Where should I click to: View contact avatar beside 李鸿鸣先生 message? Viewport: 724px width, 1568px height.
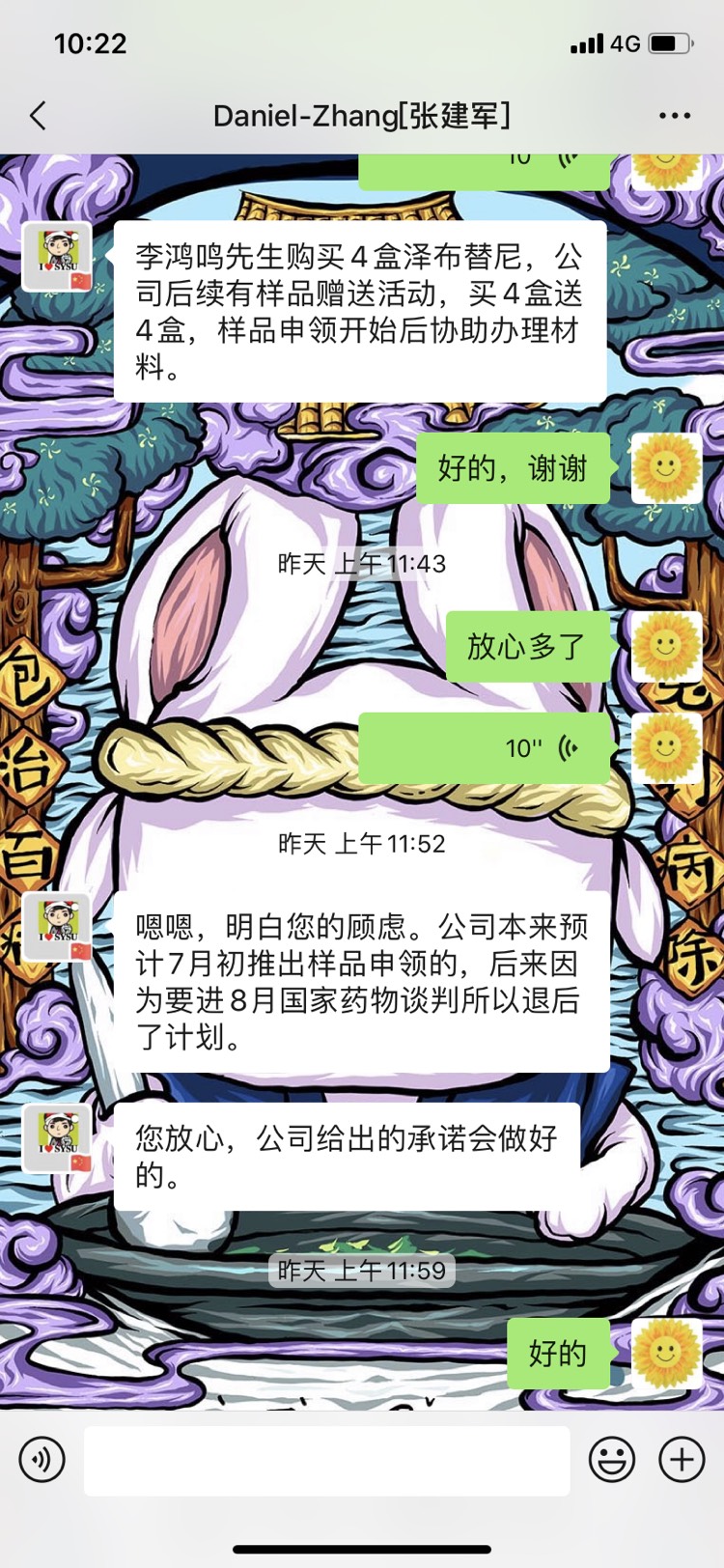[x=57, y=256]
